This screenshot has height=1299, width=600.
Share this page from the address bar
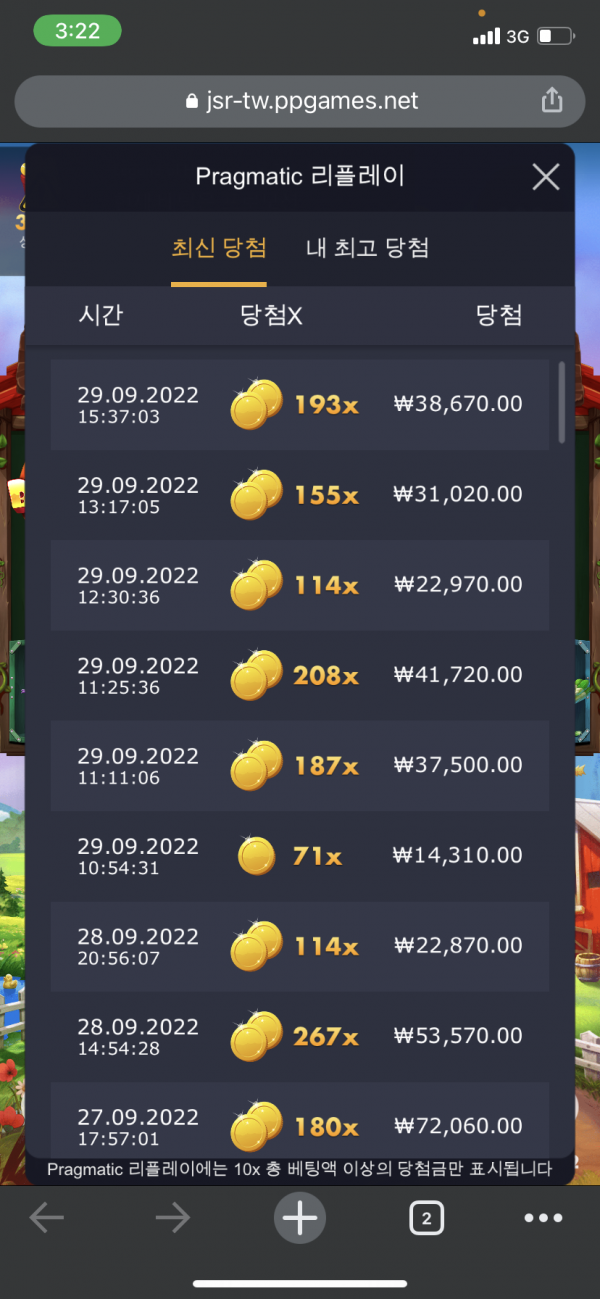coord(551,101)
